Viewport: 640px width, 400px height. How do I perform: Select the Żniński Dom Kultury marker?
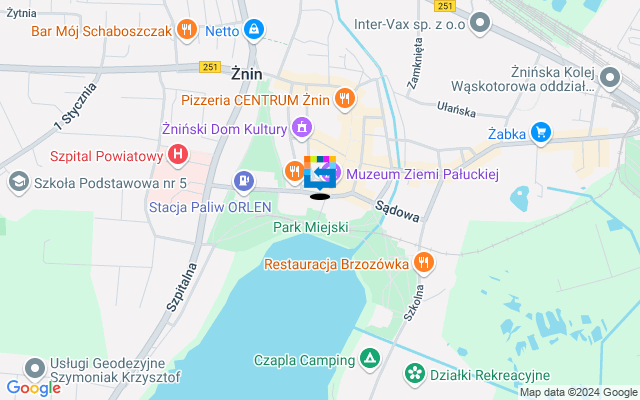(x=301, y=127)
